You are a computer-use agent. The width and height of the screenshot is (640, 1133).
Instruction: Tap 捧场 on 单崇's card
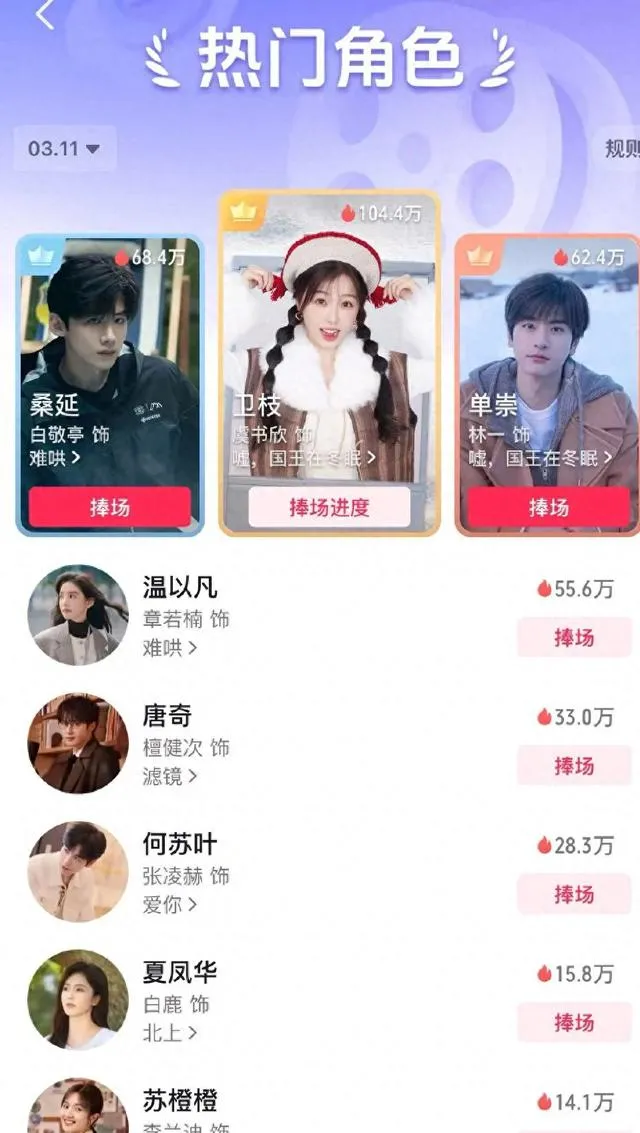[x=548, y=507]
